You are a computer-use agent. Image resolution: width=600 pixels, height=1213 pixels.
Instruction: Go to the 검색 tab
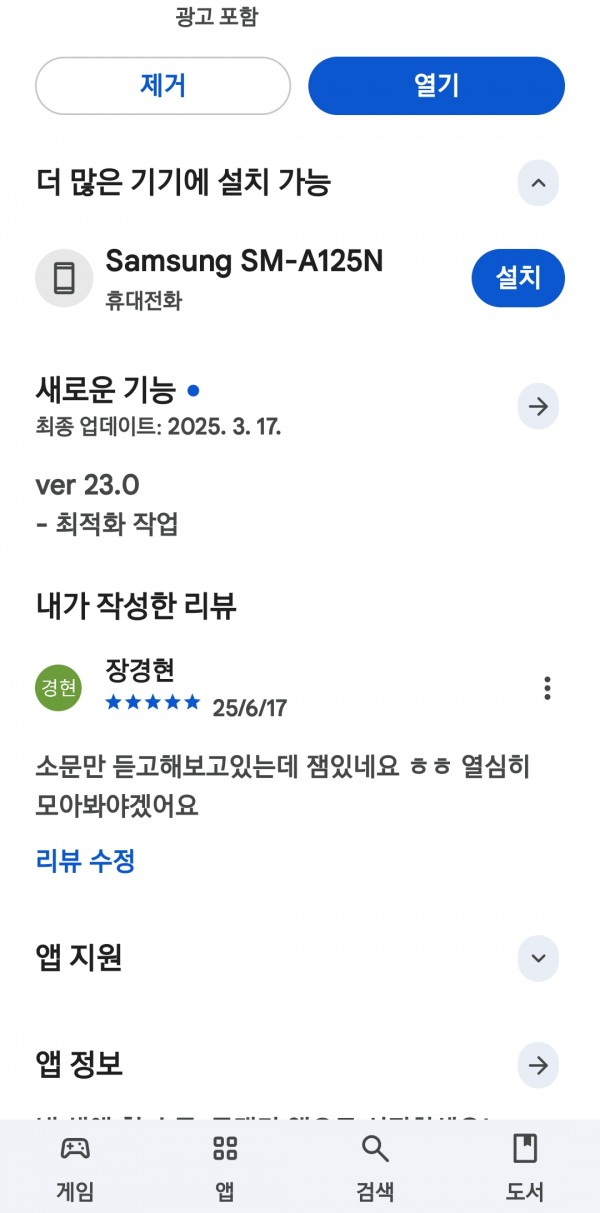click(375, 1167)
